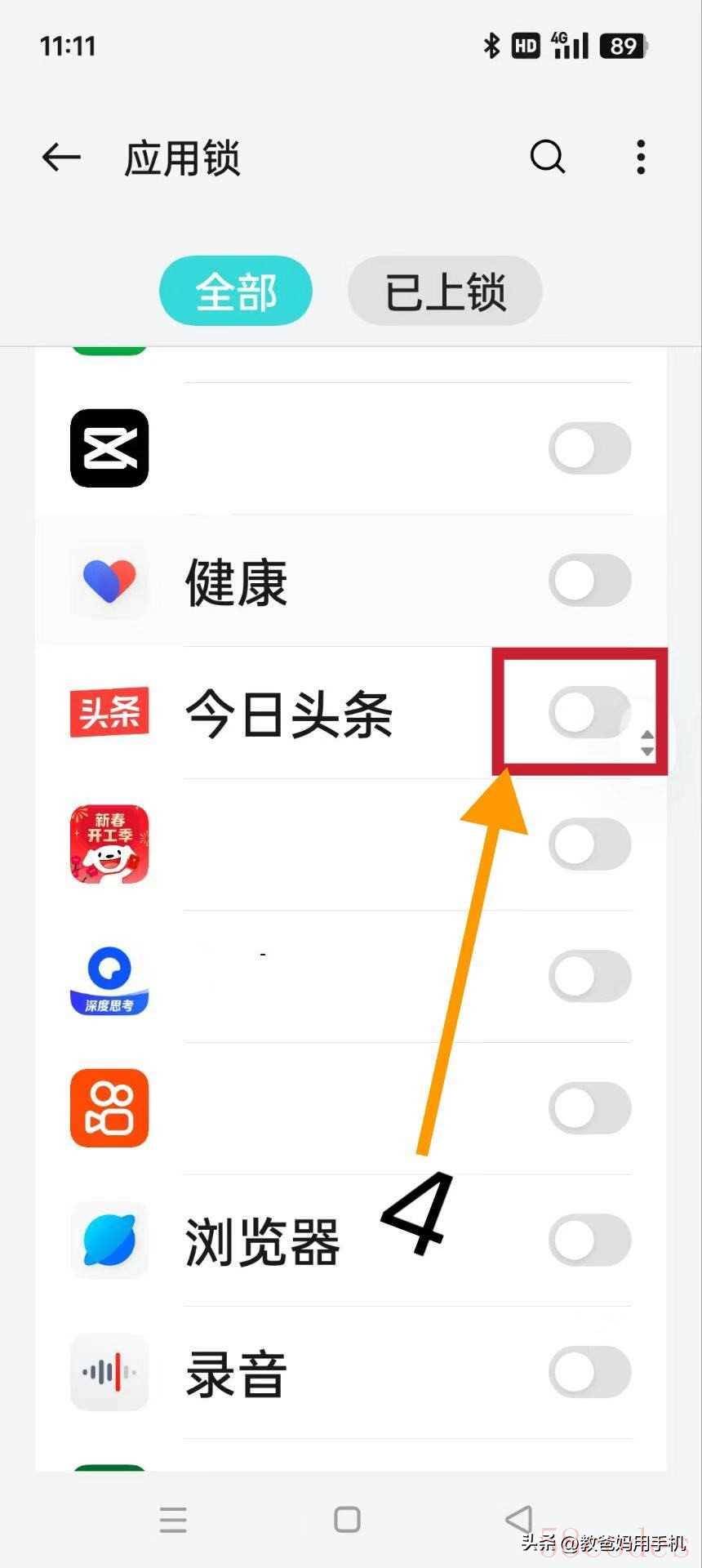Toggle lock for the black scissors-icon app

(x=589, y=448)
